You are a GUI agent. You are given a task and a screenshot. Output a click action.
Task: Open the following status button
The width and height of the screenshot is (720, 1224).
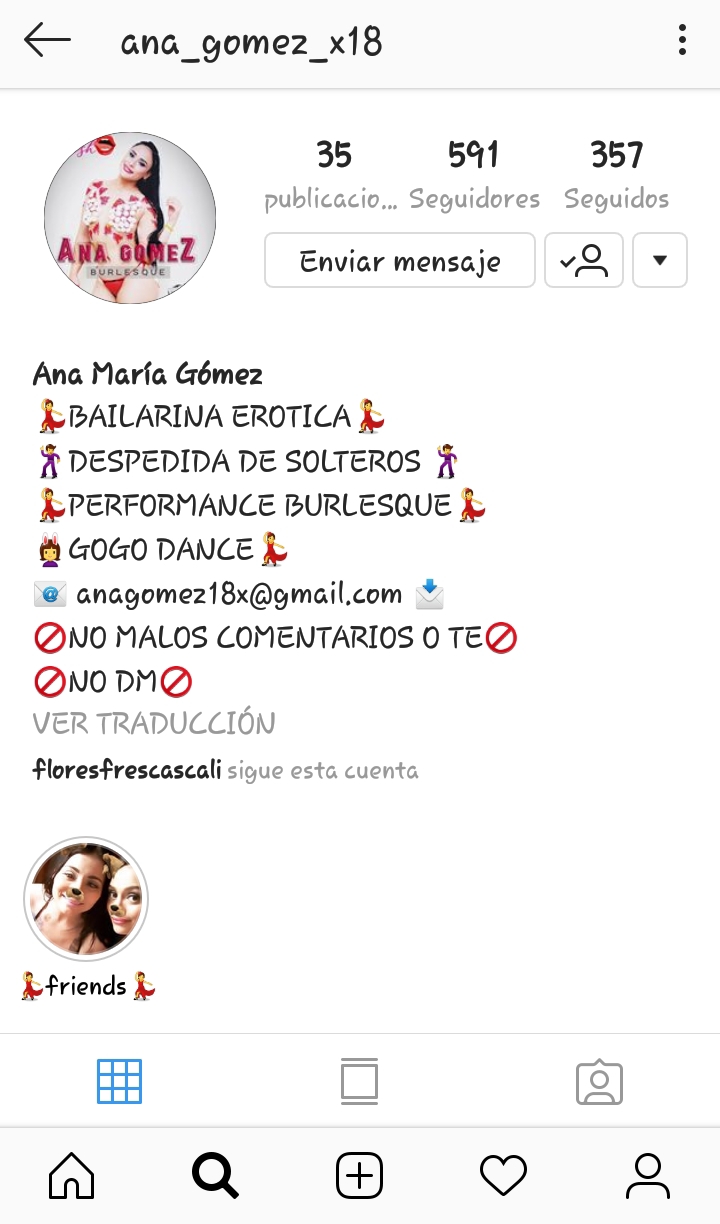click(x=584, y=261)
